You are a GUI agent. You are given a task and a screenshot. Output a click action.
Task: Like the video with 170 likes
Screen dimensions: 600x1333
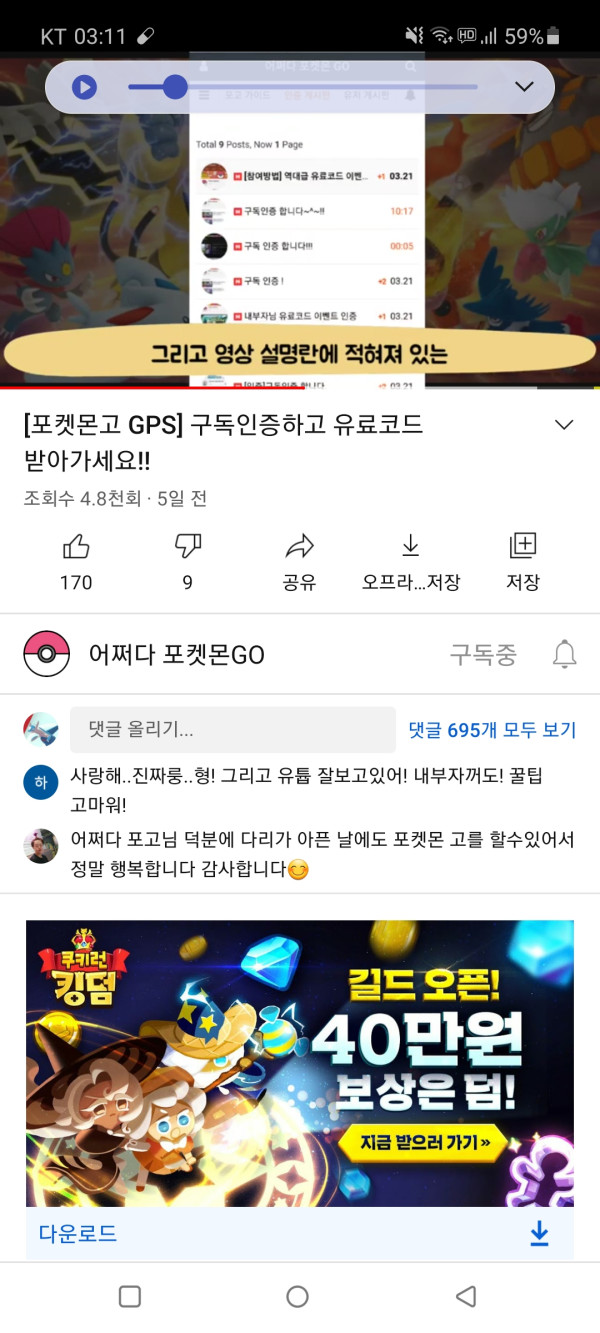coord(76,560)
